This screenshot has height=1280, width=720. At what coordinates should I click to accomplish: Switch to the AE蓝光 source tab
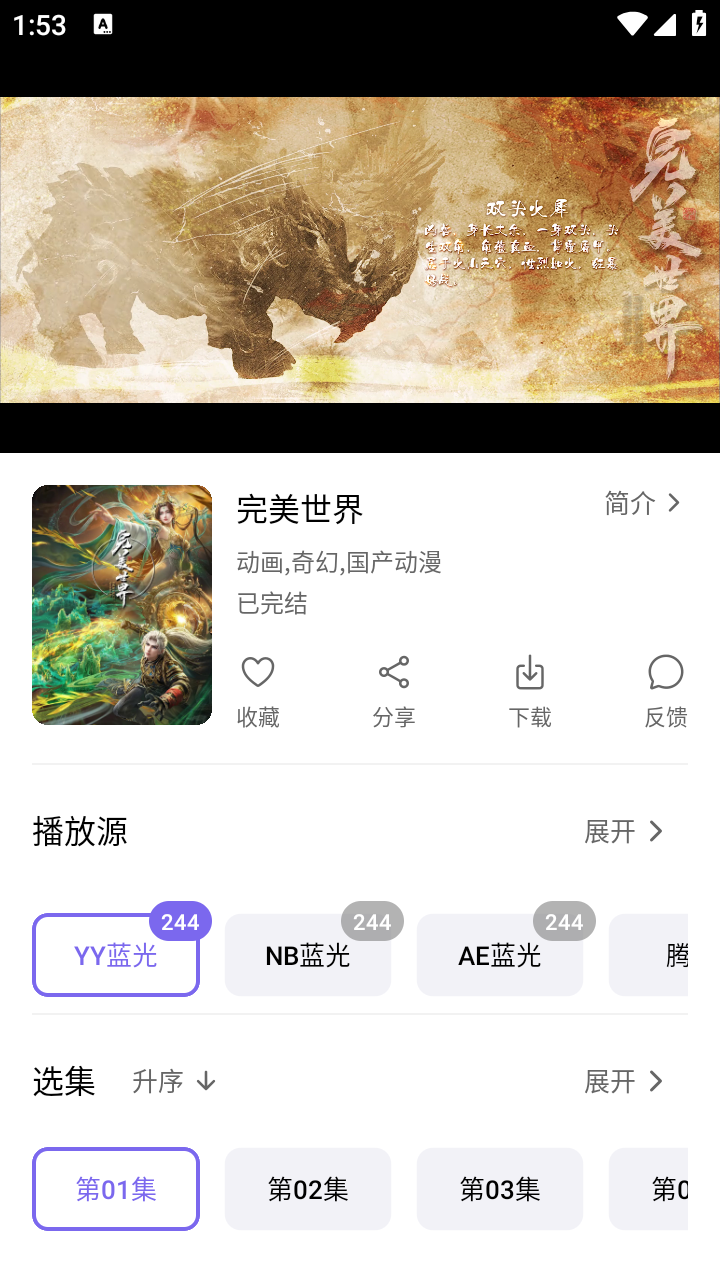[x=500, y=954]
